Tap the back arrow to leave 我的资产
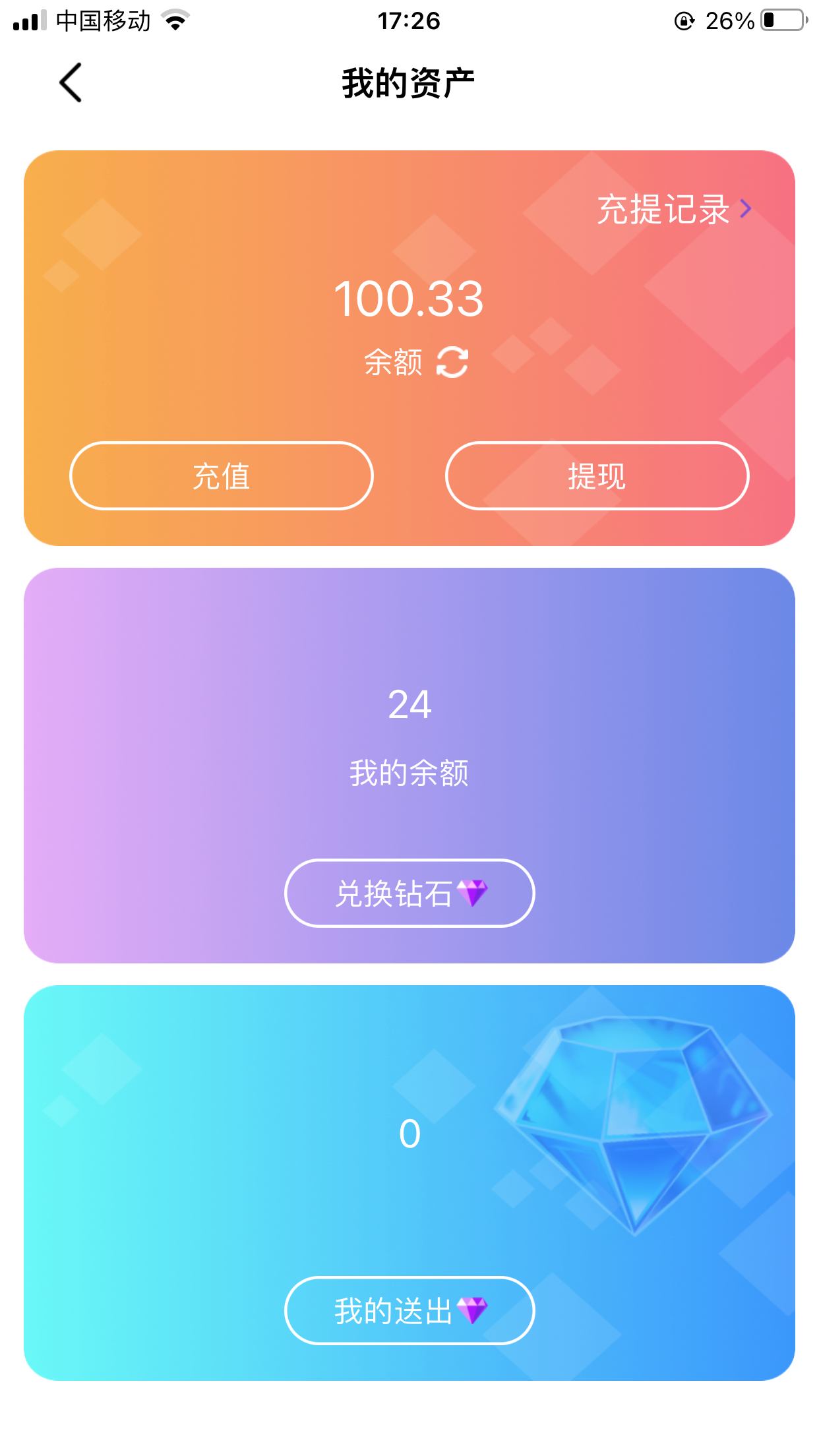Image resolution: width=819 pixels, height=1456 pixels. pyautogui.click(x=70, y=82)
